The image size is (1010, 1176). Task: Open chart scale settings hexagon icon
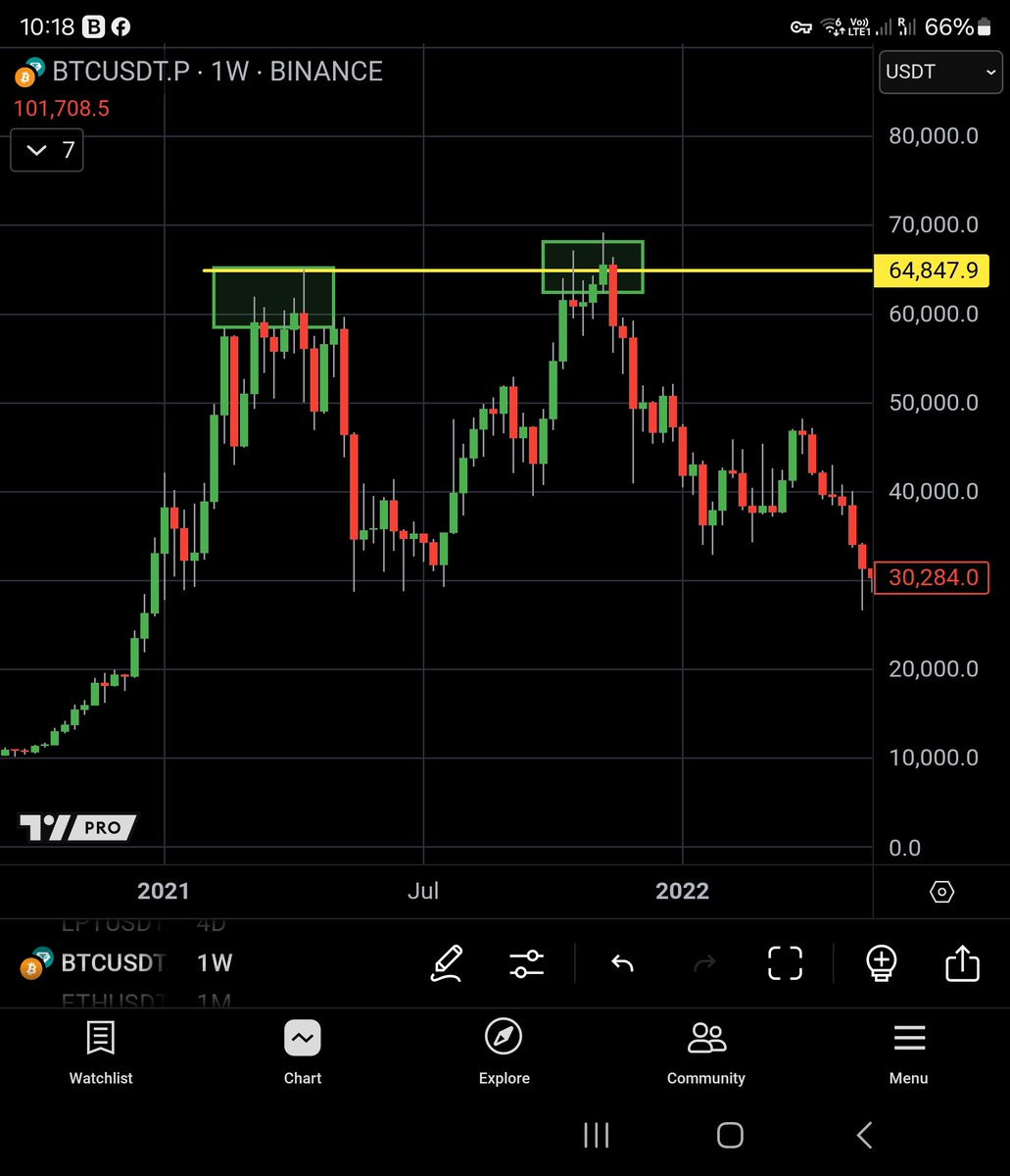[x=941, y=892]
